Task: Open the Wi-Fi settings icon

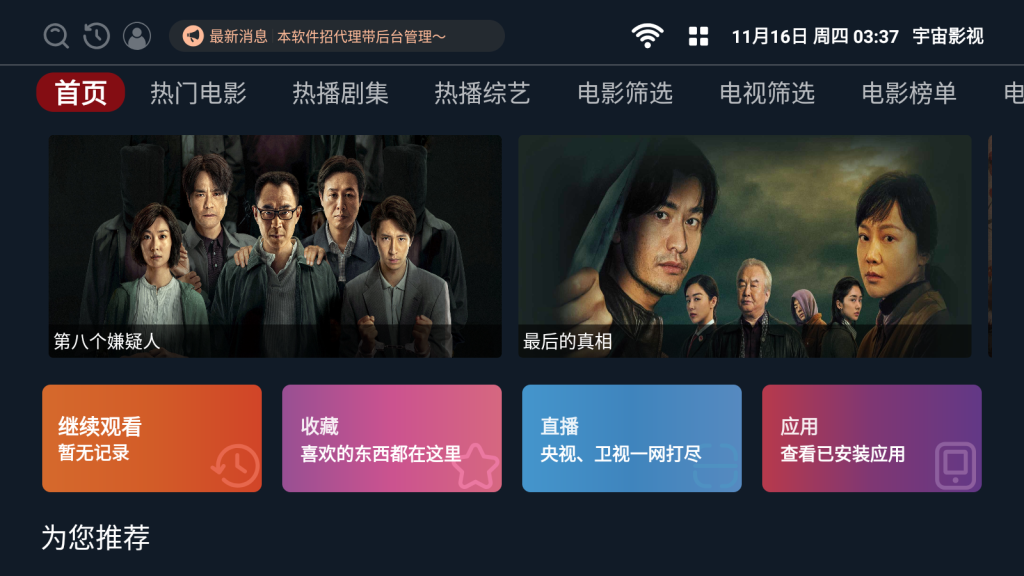Action: pos(647,36)
